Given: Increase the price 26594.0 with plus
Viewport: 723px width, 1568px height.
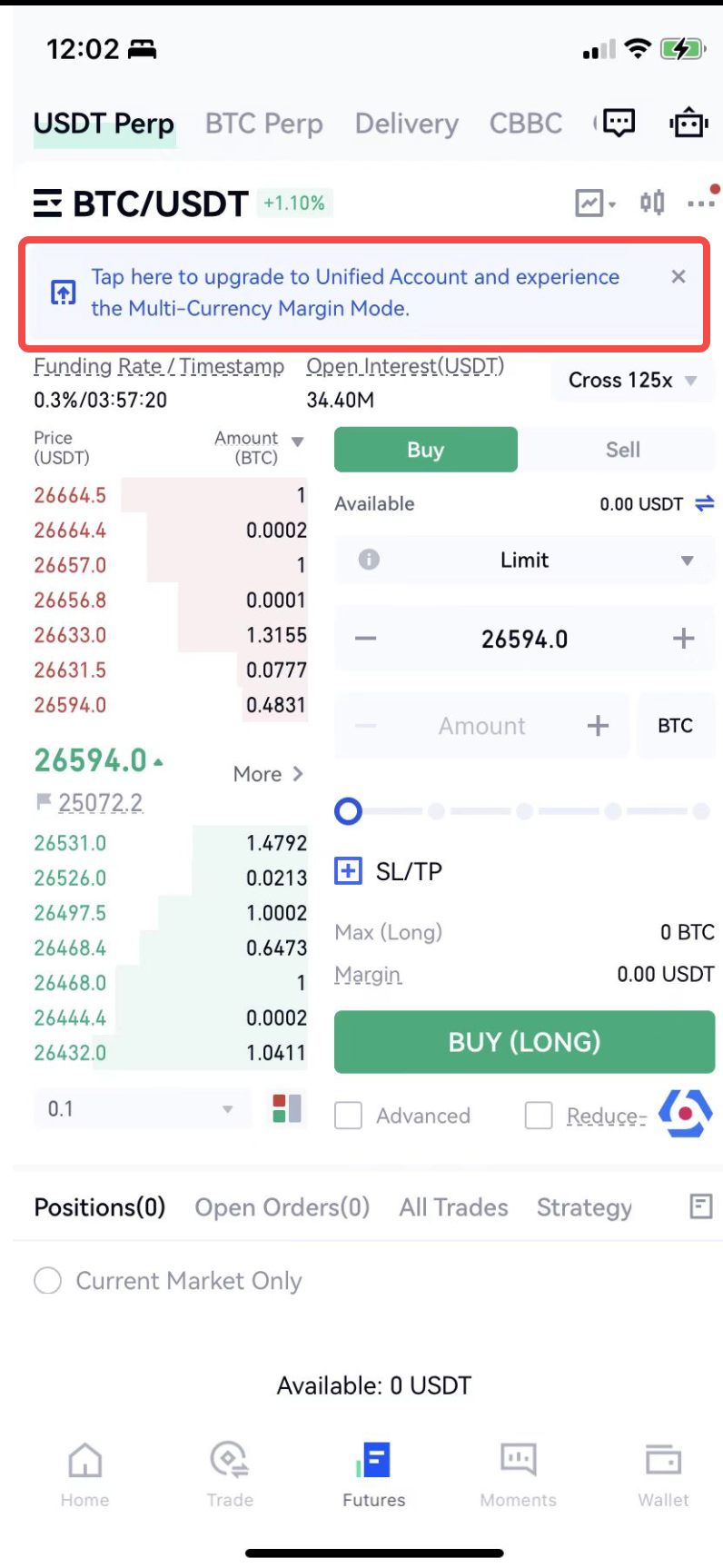Looking at the screenshot, I should (683, 639).
